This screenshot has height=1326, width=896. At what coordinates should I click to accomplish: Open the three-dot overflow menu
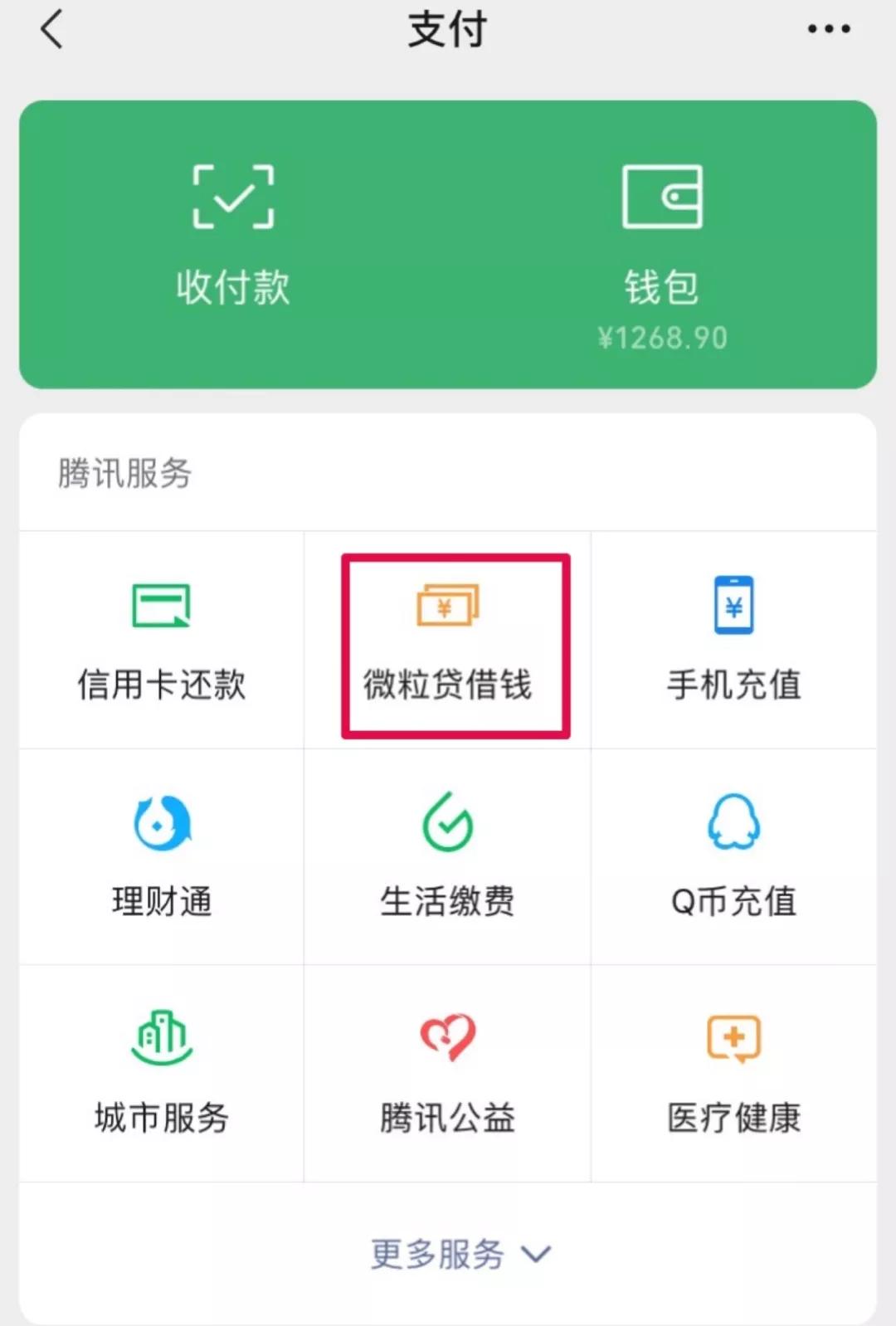[826, 29]
